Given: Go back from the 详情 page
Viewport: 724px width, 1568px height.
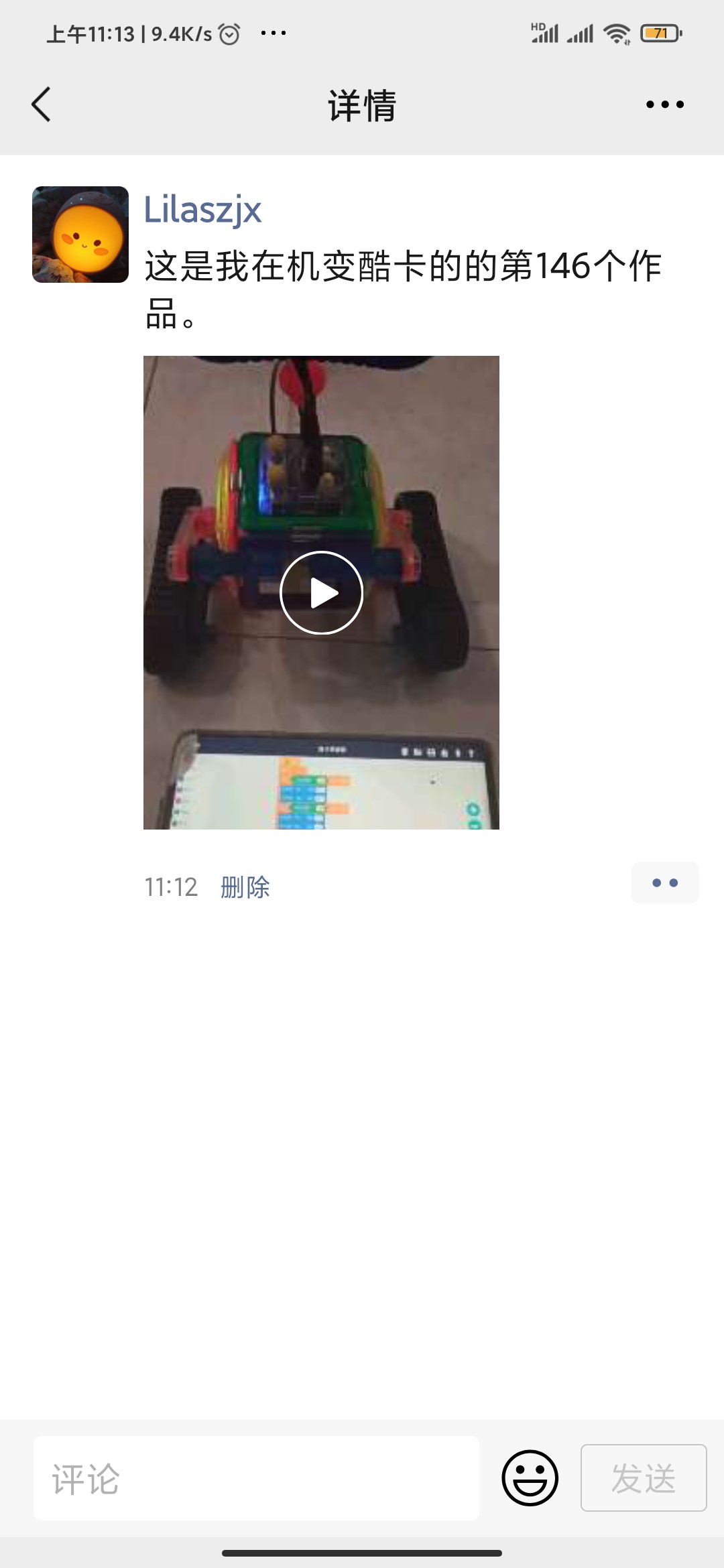Looking at the screenshot, I should coord(42,105).
